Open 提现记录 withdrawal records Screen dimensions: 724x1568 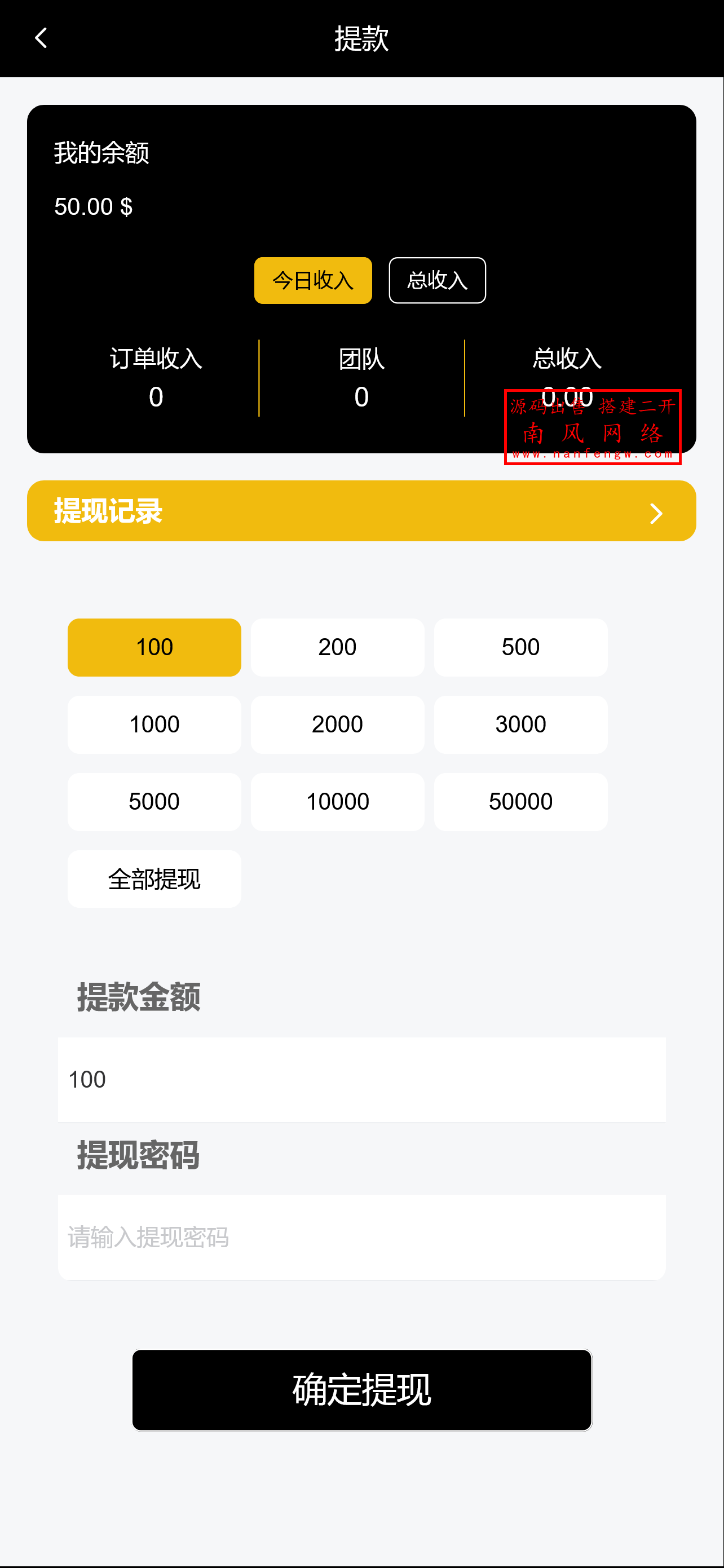tap(361, 511)
